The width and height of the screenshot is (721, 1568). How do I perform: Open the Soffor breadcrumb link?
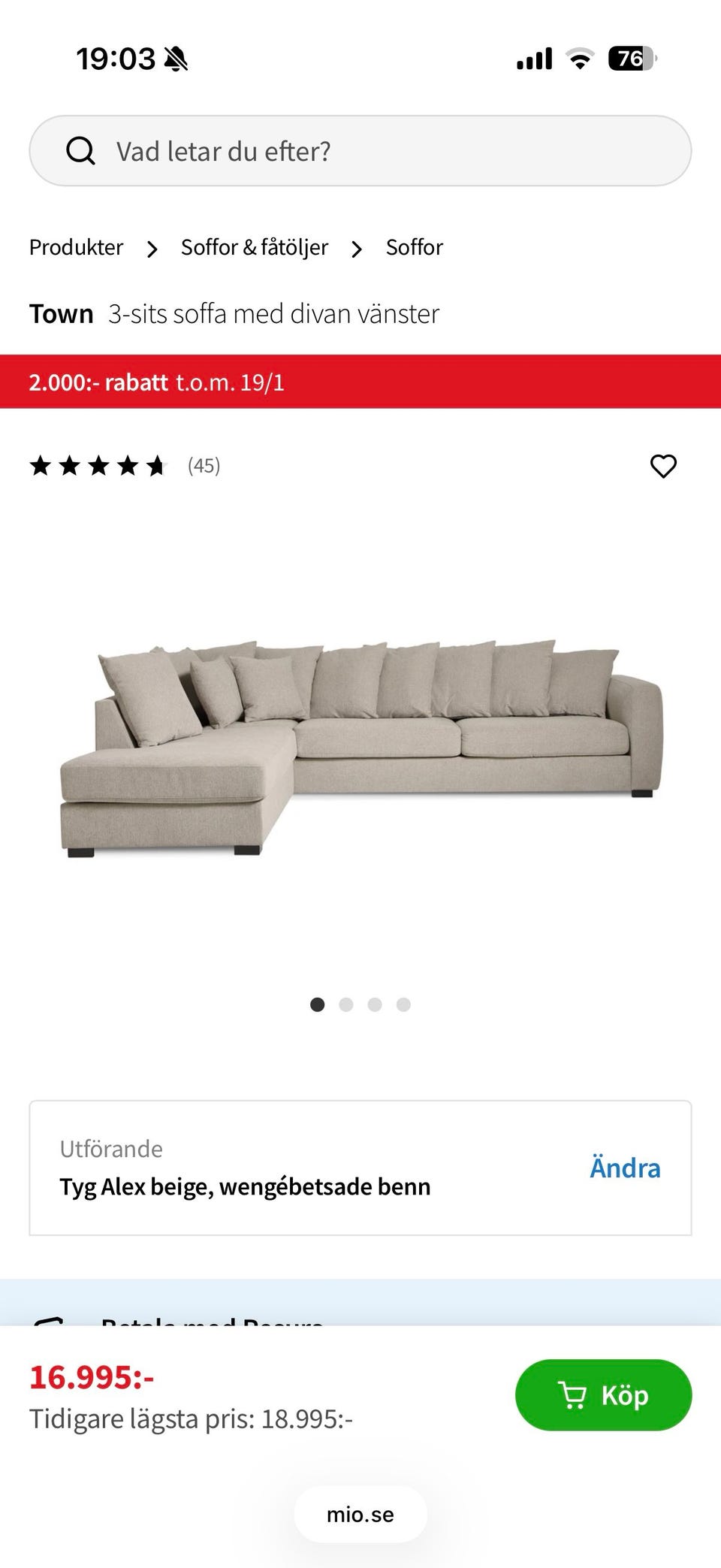[414, 247]
